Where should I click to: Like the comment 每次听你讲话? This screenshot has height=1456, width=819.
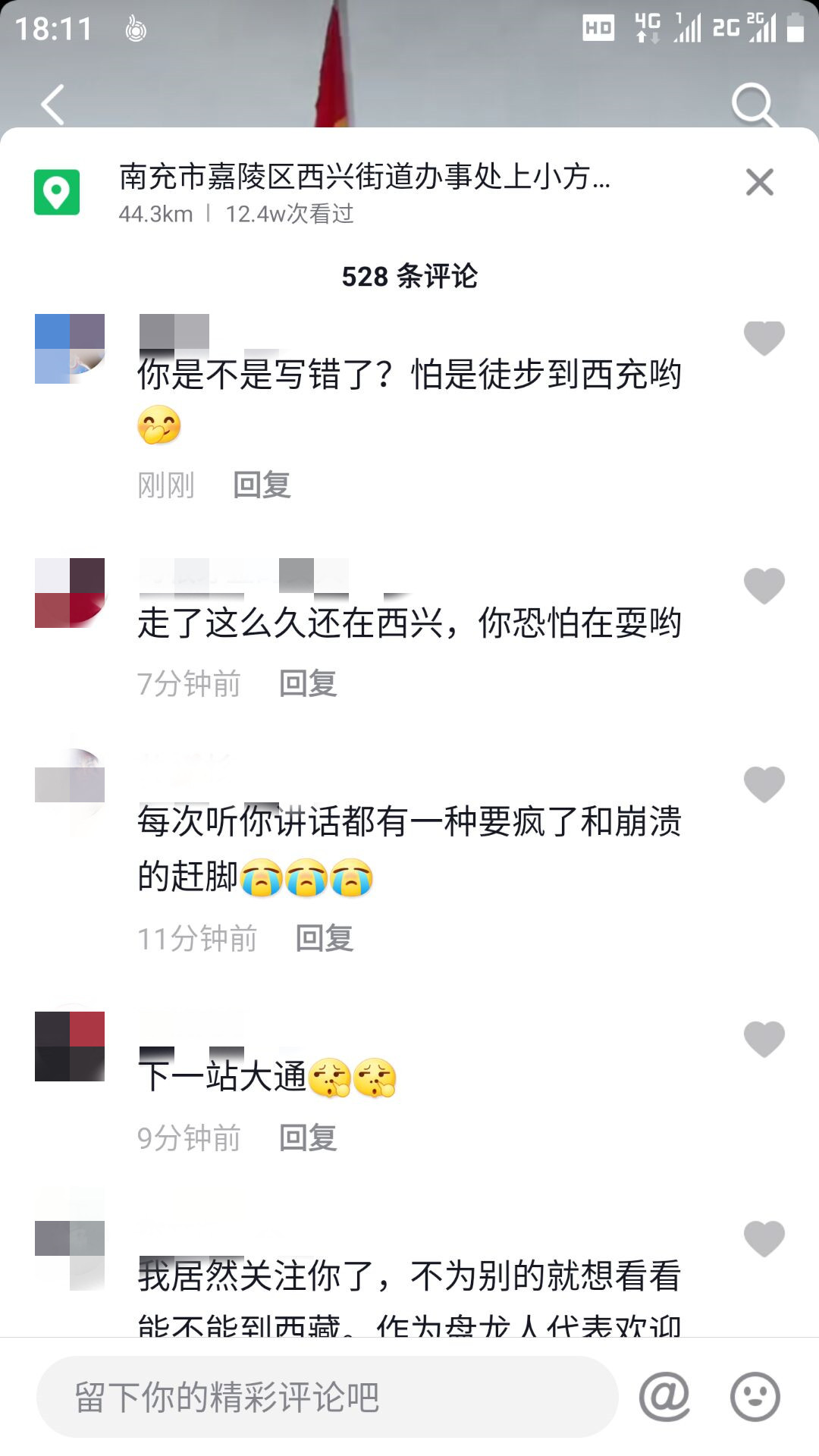point(764,783)
